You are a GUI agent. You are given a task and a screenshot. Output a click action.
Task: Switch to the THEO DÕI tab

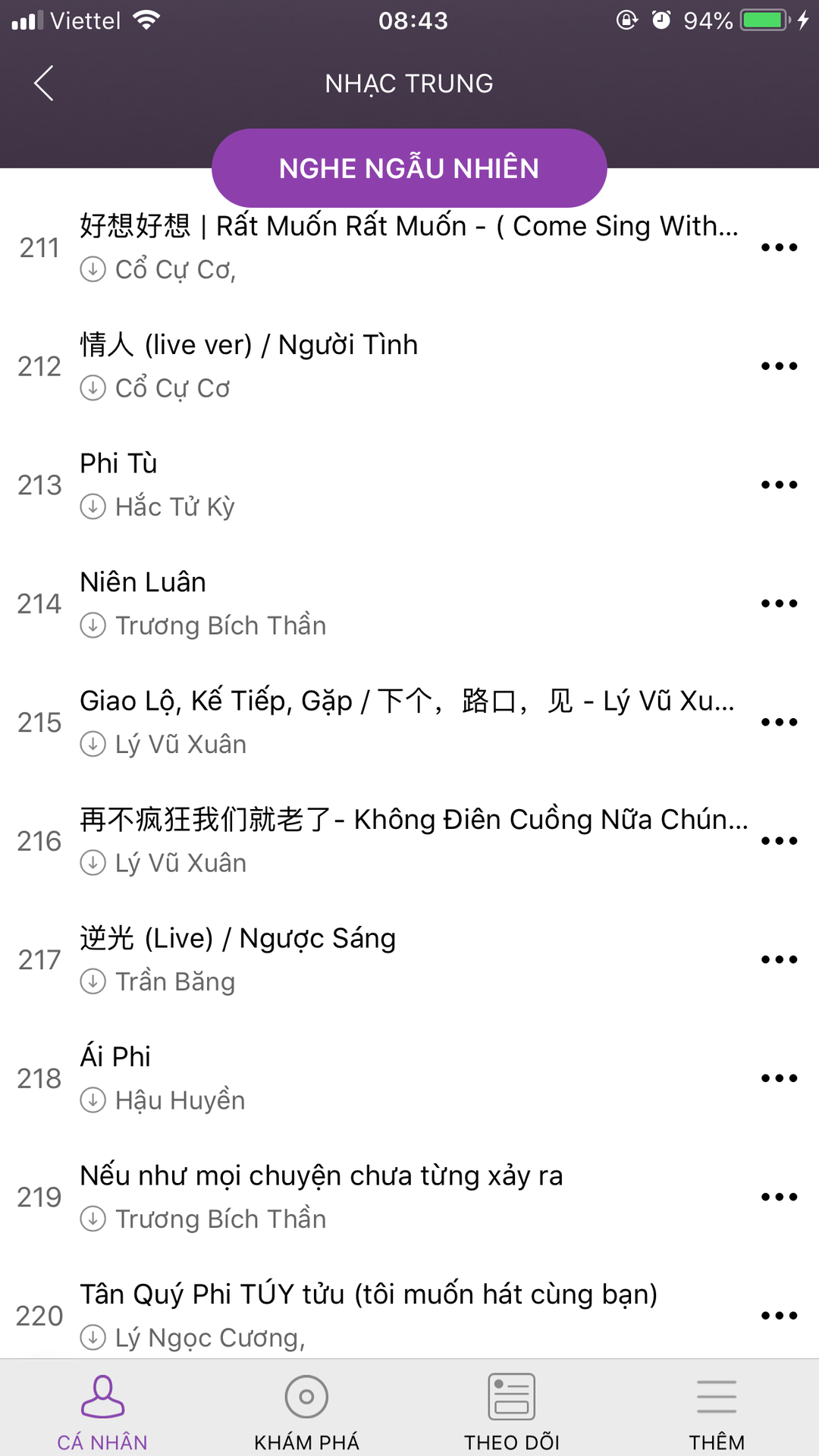512,1412
